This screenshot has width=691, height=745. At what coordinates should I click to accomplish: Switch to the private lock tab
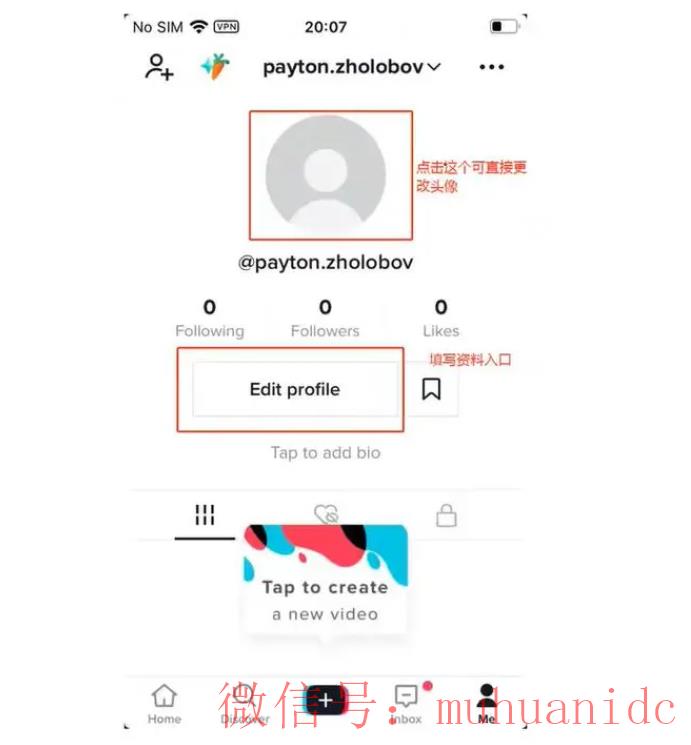pyautogui.click(x=446, y=515)
